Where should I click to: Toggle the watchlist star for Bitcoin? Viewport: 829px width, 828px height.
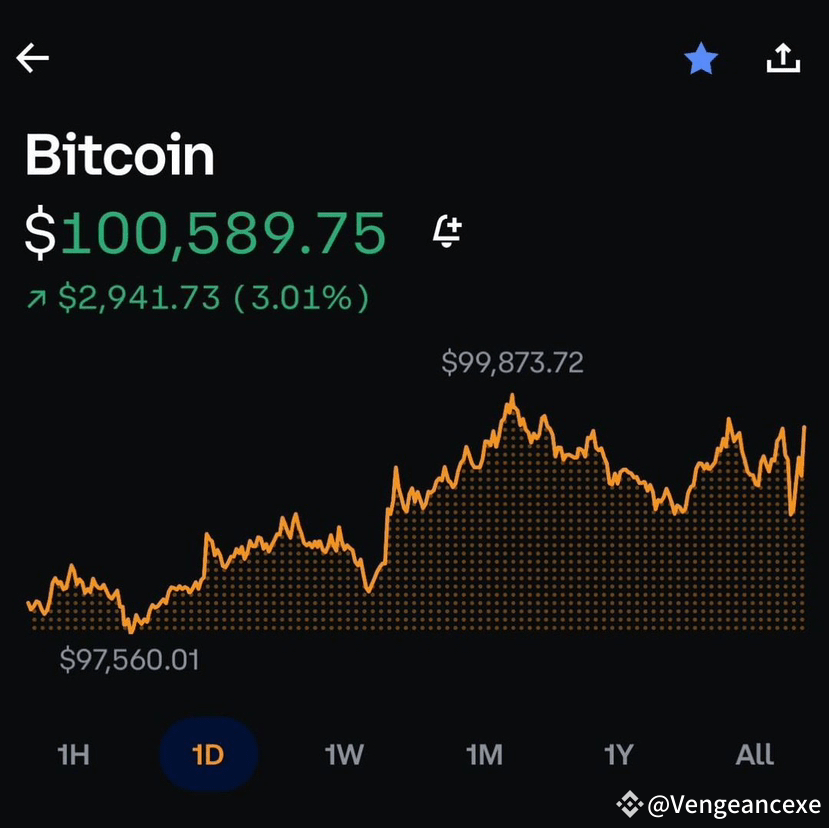(x=700, y=60)
